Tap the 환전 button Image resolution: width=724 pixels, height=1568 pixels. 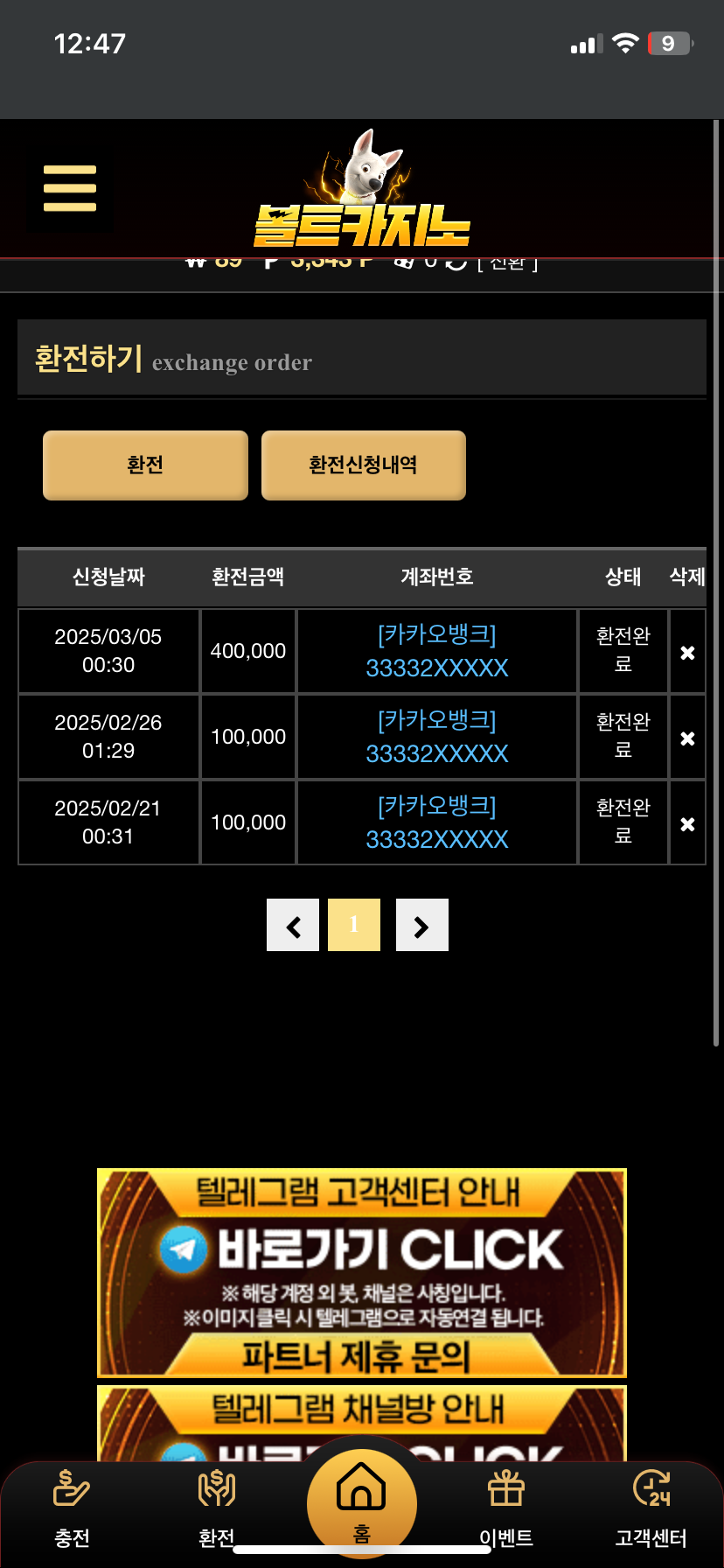point(145,465)
